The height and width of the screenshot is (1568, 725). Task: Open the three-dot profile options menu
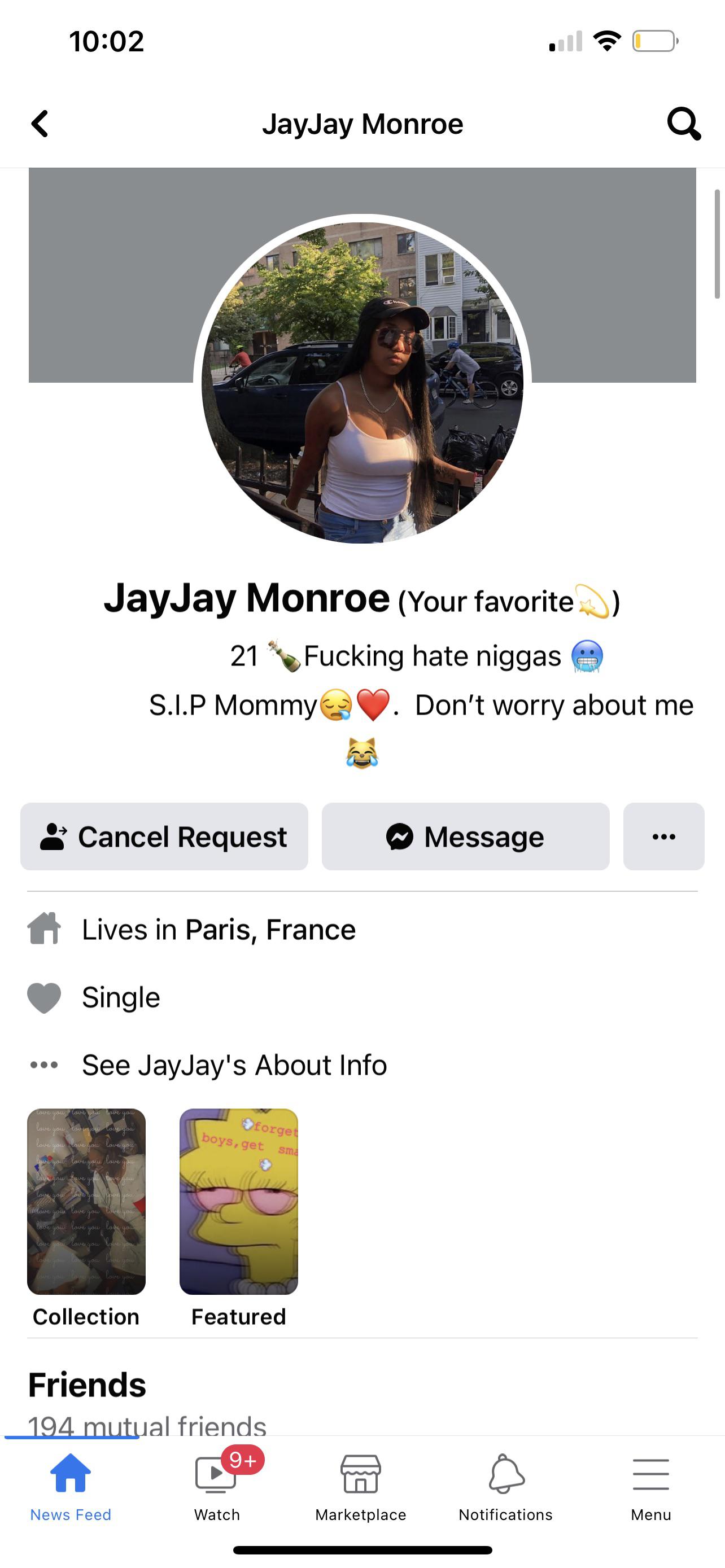point(663,836)
